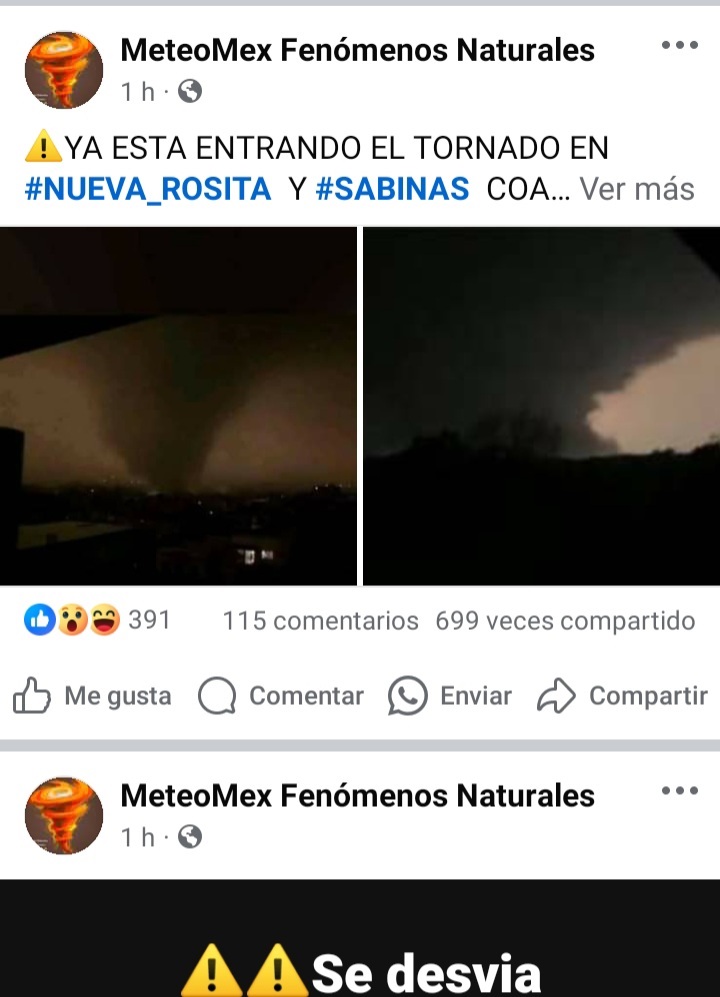Open the 115 comentarios
This screenshot has width=720, height=997.
(320, 621)
